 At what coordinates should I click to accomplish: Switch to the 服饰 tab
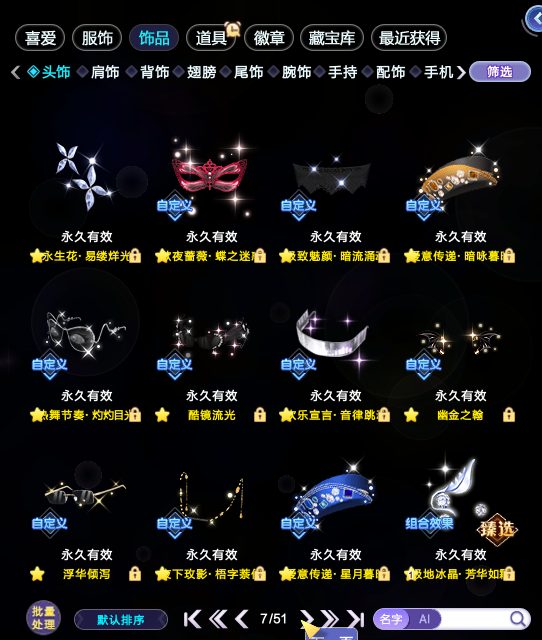97,38
